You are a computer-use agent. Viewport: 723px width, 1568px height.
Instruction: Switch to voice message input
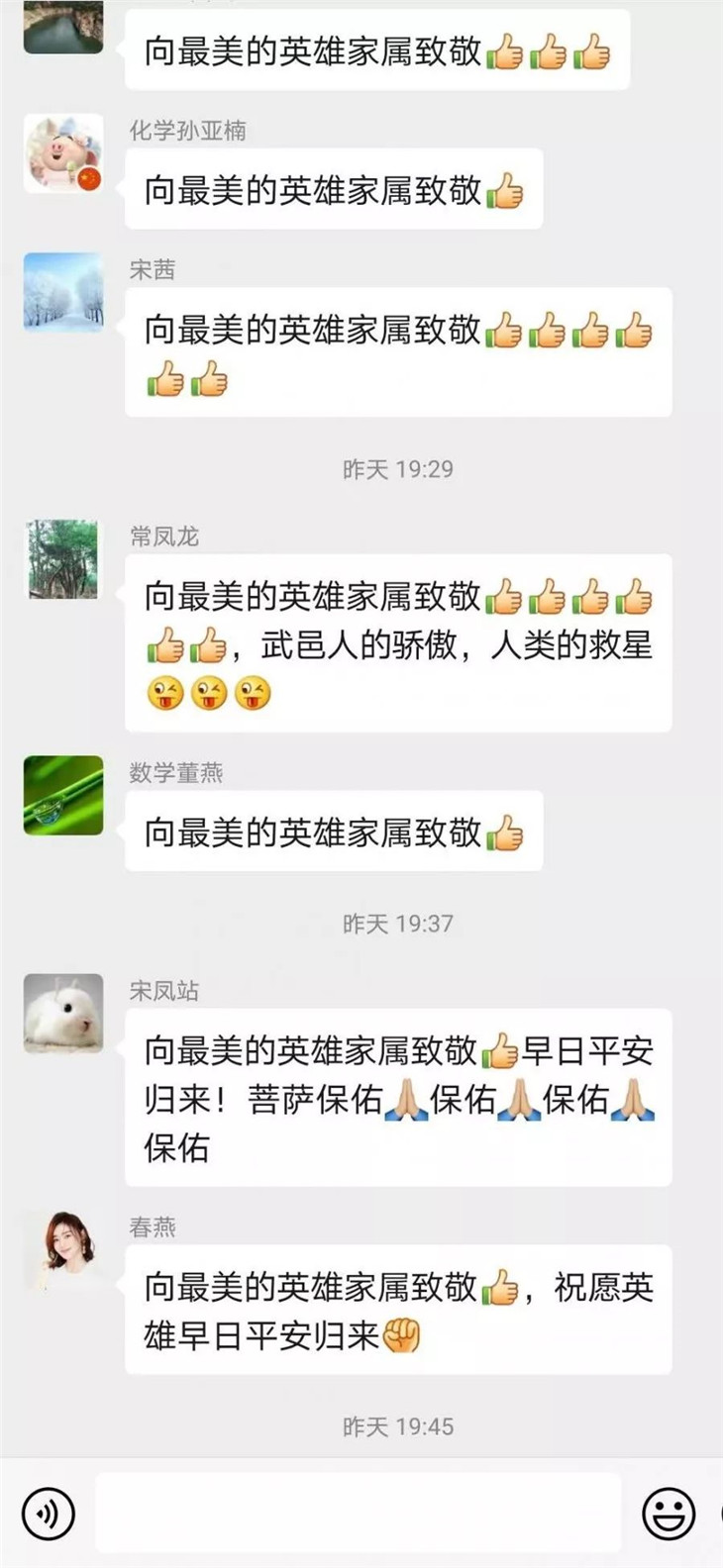pyautogui.click(x=48, y=1513)
